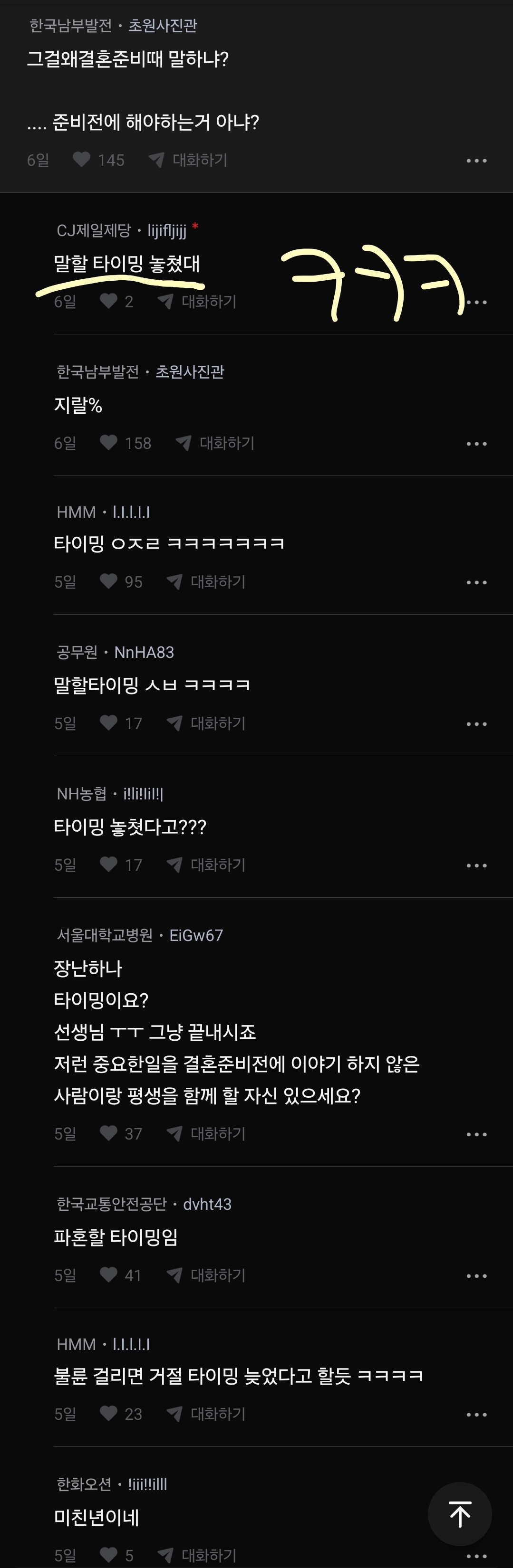Start chat with 공무원 NnHA83 via 대화하기

(x=206, y=723)
